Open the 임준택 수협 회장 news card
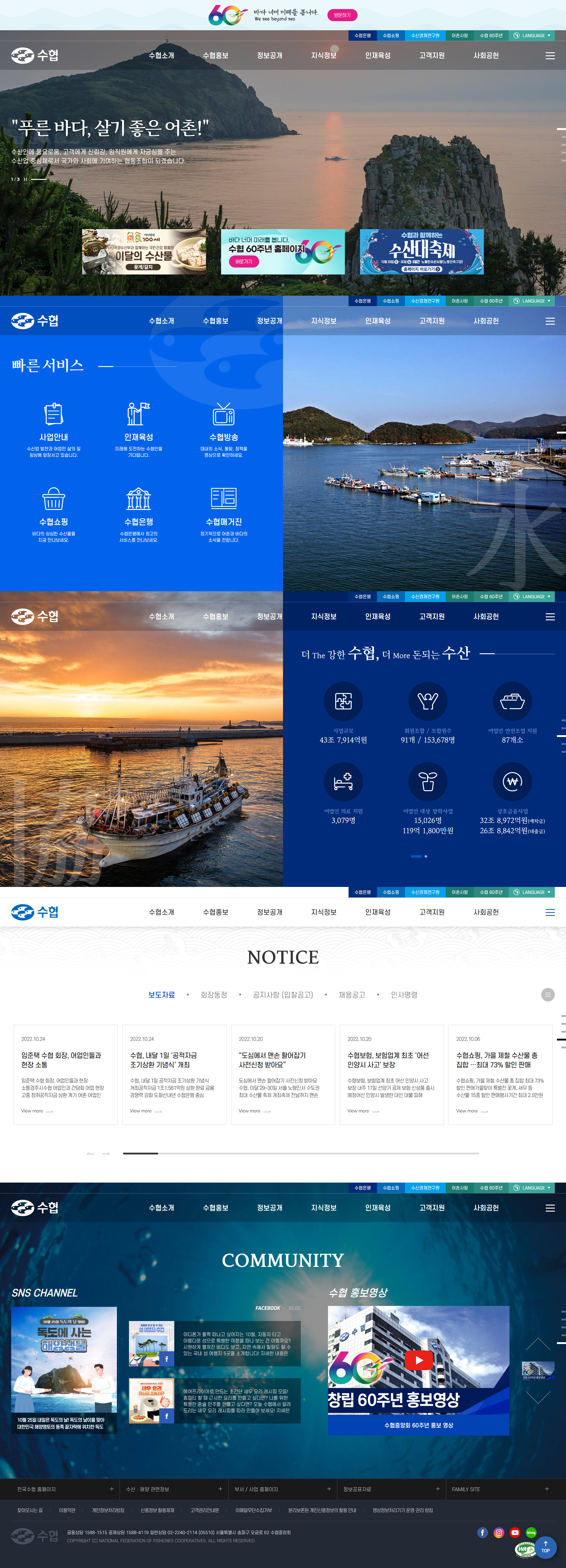 coord(66,1074)
